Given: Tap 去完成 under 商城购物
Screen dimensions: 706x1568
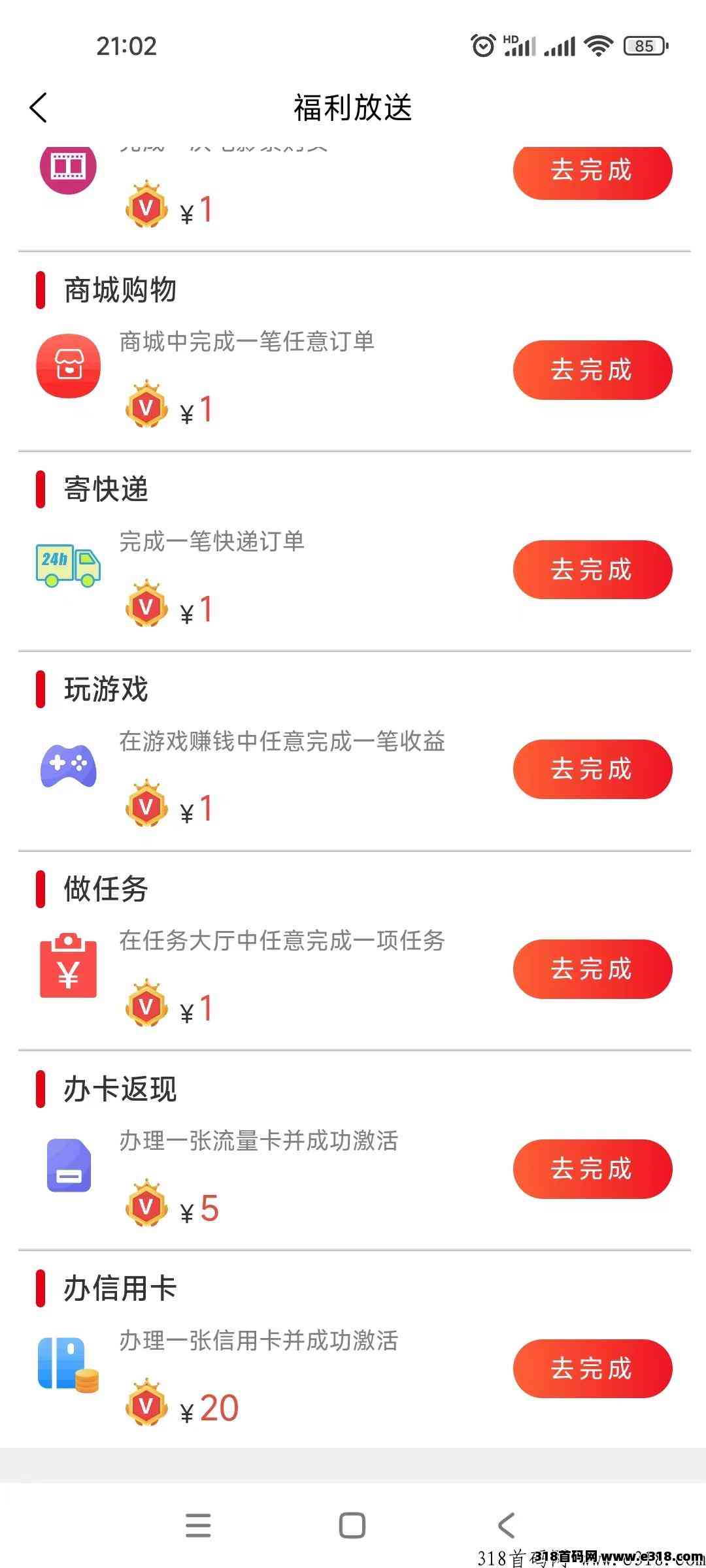Looking at the screenshot, I should [x=592, y=370].
